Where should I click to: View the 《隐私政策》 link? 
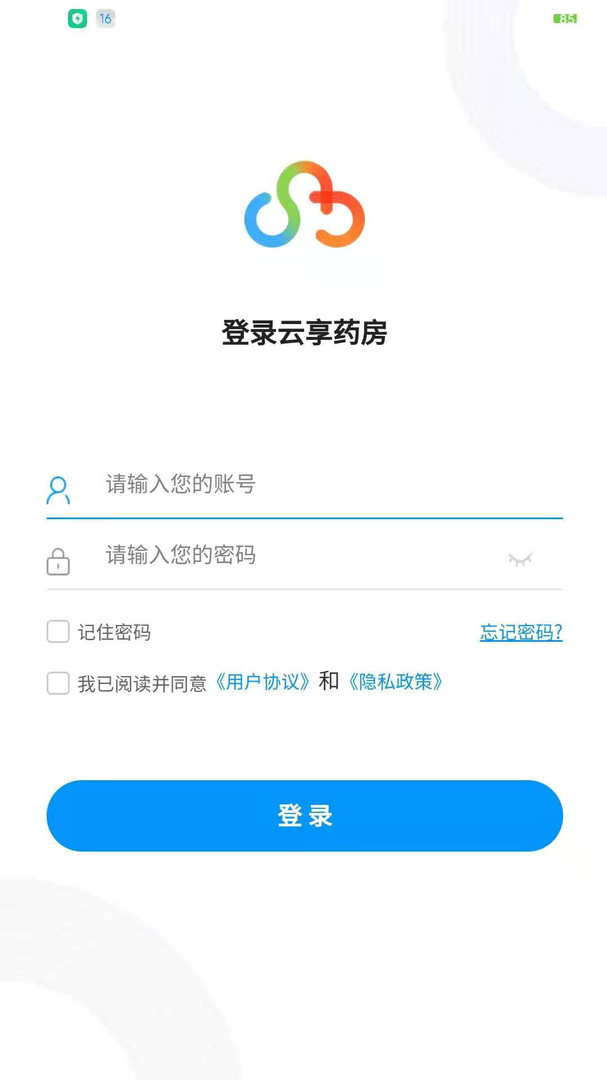395,683
